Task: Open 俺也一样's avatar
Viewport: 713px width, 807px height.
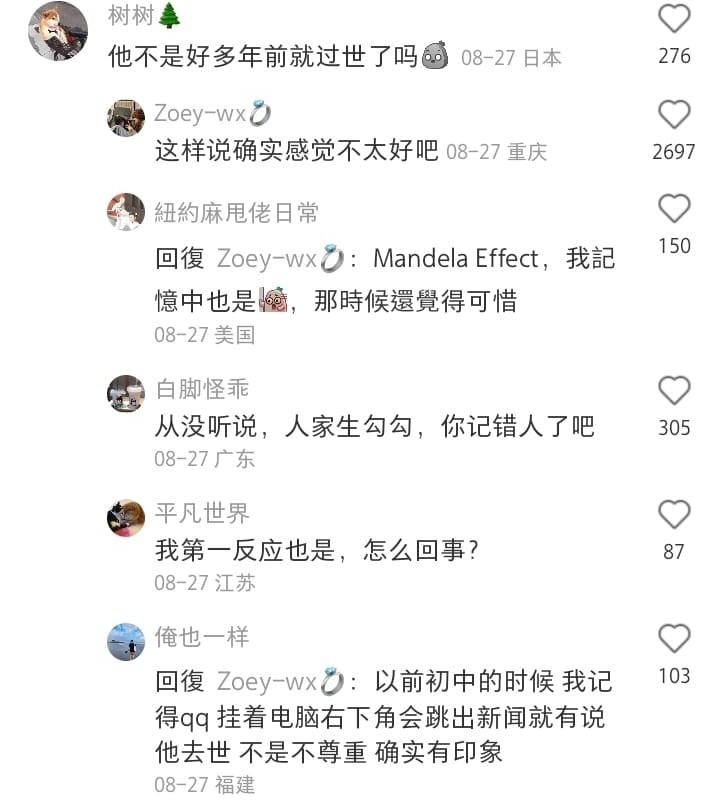Action: pyautogui.click(x=126, y=641)
